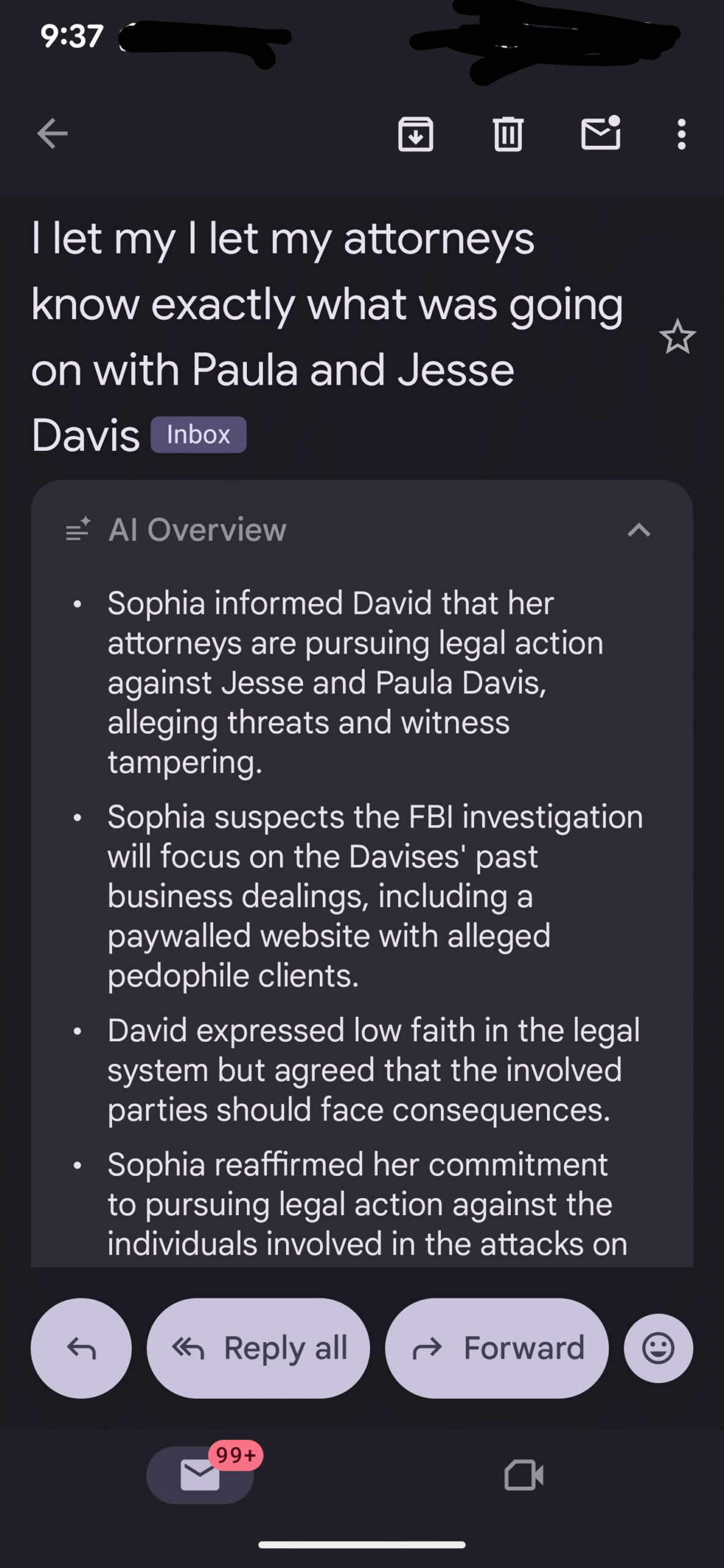Switch to the Mail tab
The width and height of the screenshot is (724, 1568).
(200, 1475)
